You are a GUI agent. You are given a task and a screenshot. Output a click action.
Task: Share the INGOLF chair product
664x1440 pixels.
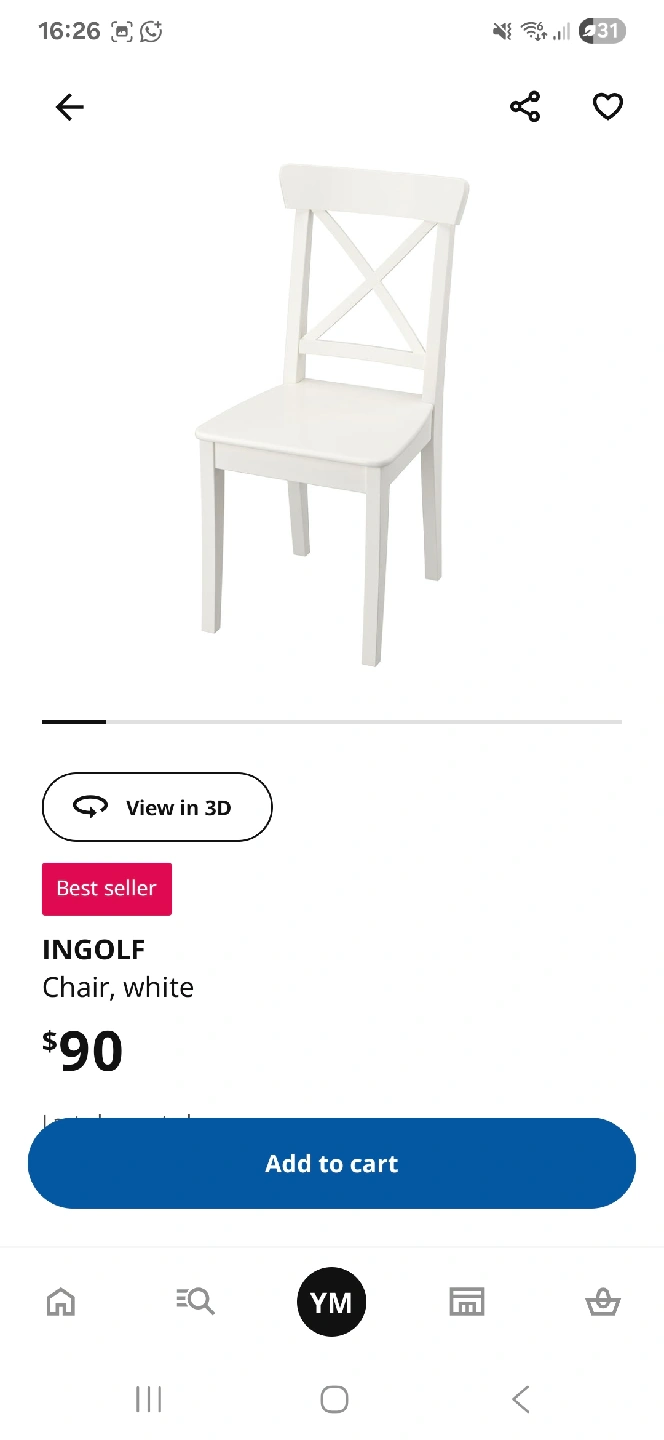coord(525,106)
